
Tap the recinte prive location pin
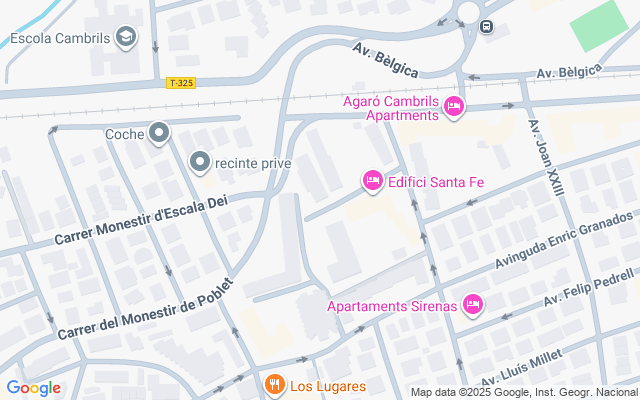200,161
